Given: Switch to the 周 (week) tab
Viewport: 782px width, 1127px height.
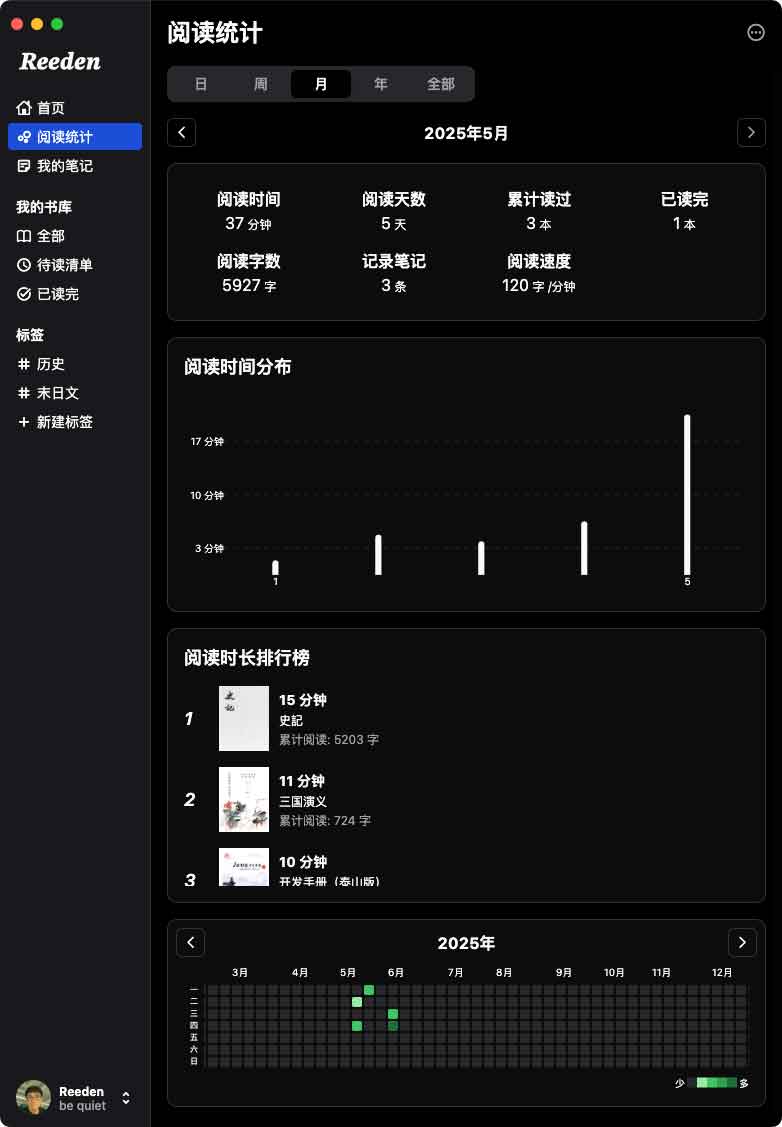Looking at the screenshot, I should [261, 84].
